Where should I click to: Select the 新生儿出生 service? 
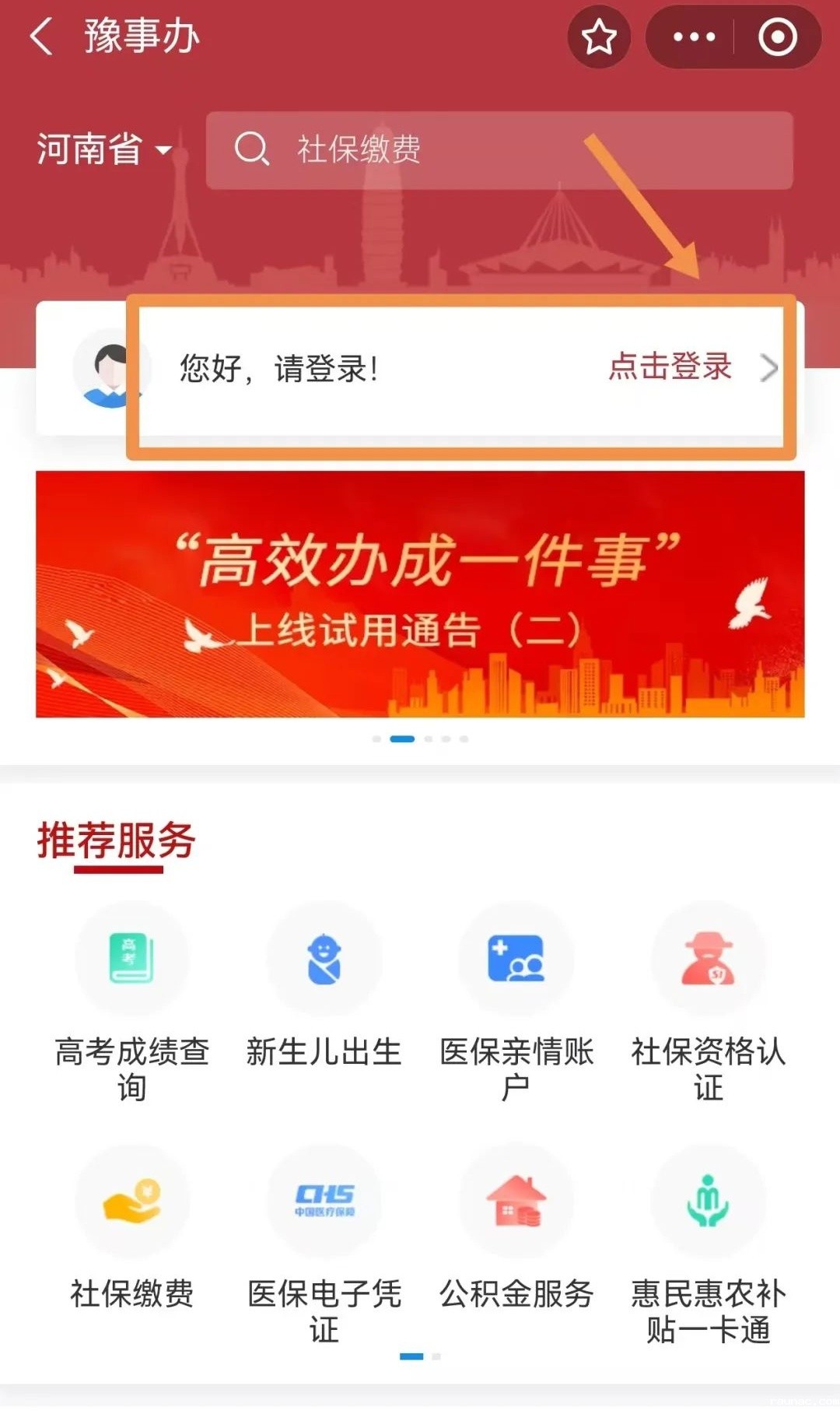324,960
